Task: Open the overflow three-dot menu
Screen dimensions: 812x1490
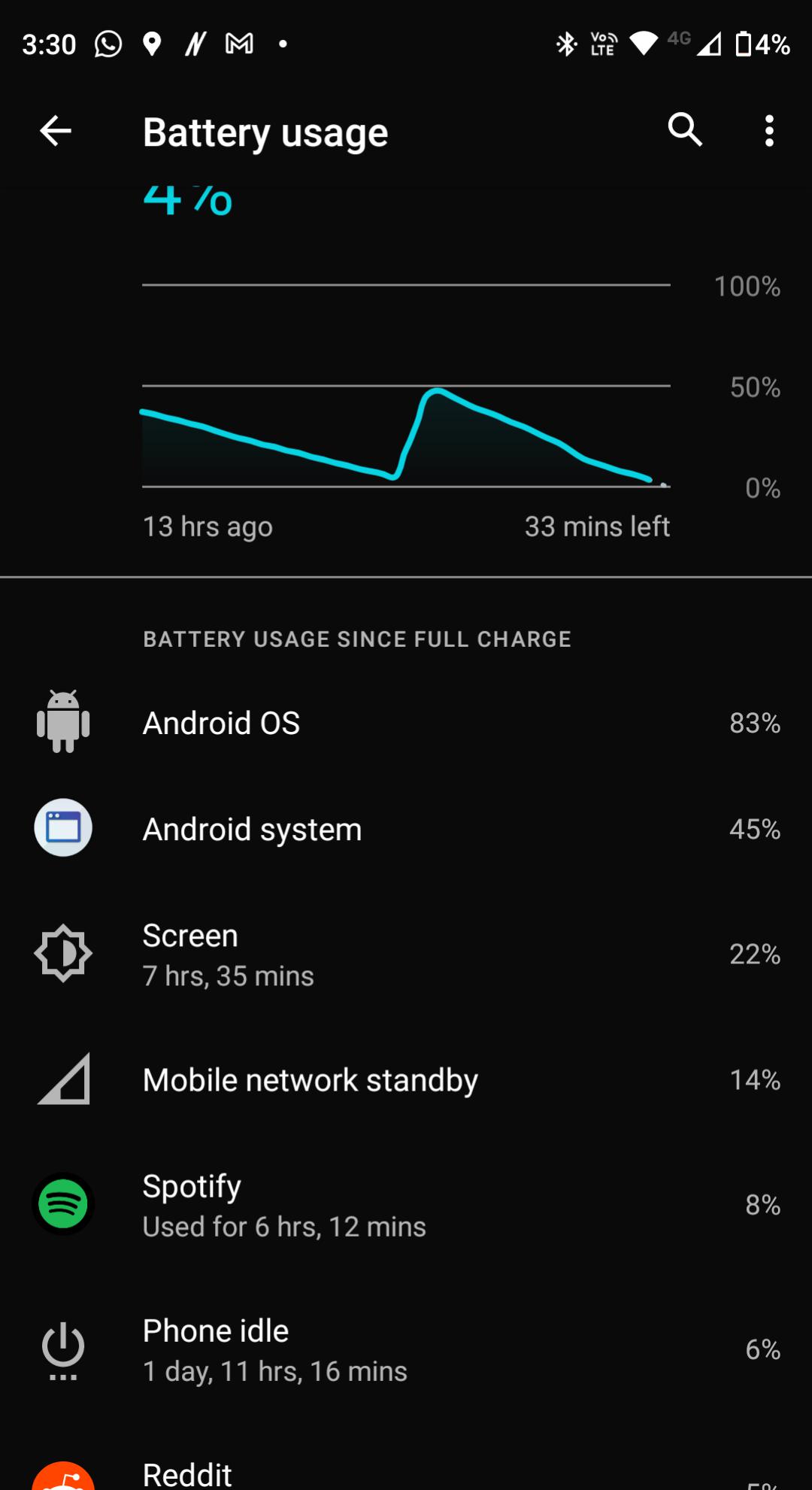Action: (769, 131)
